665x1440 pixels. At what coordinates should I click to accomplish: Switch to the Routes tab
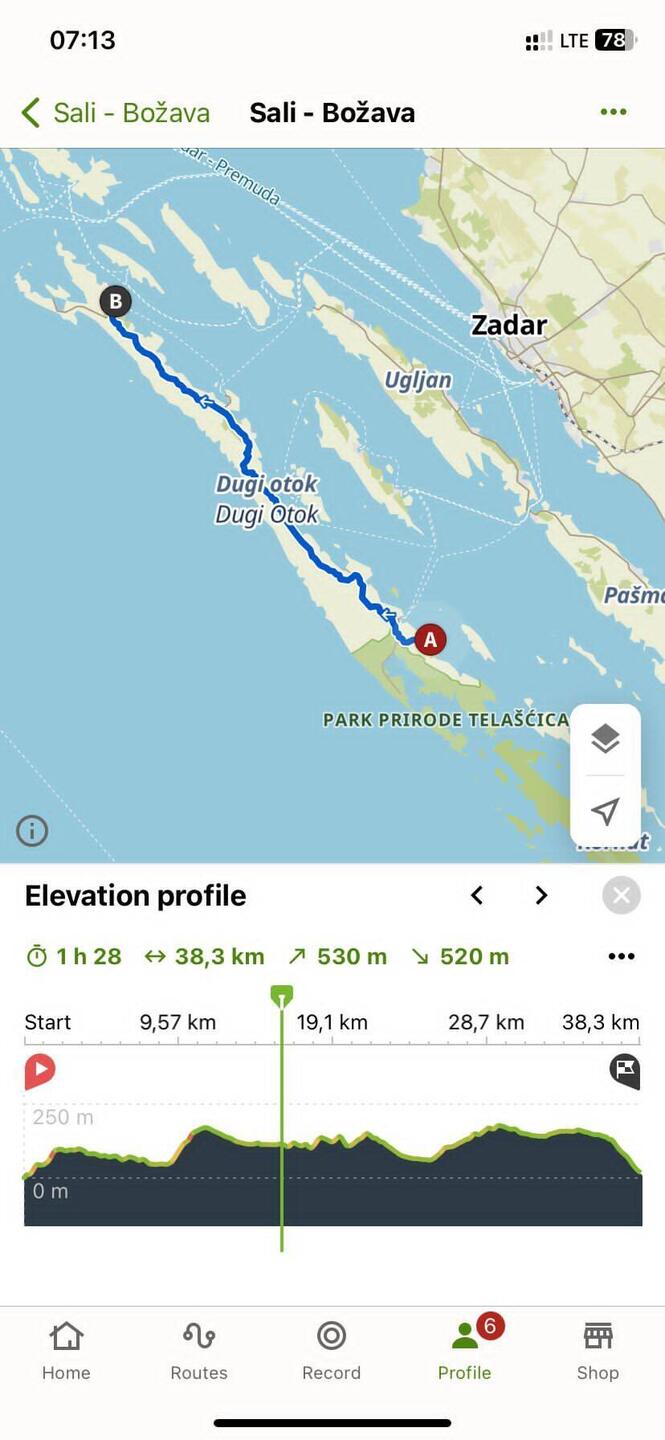(x=199, y=1349)
